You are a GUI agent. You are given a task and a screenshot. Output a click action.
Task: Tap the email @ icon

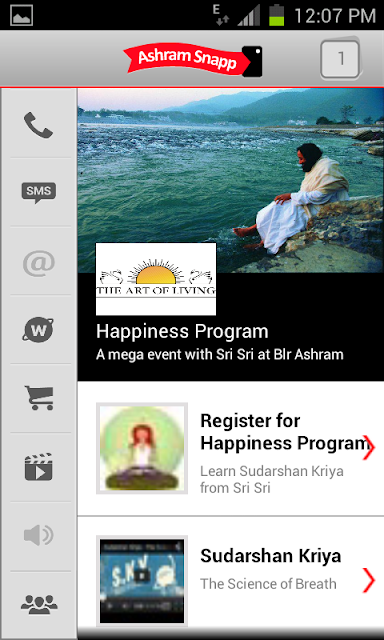point(39,263)
